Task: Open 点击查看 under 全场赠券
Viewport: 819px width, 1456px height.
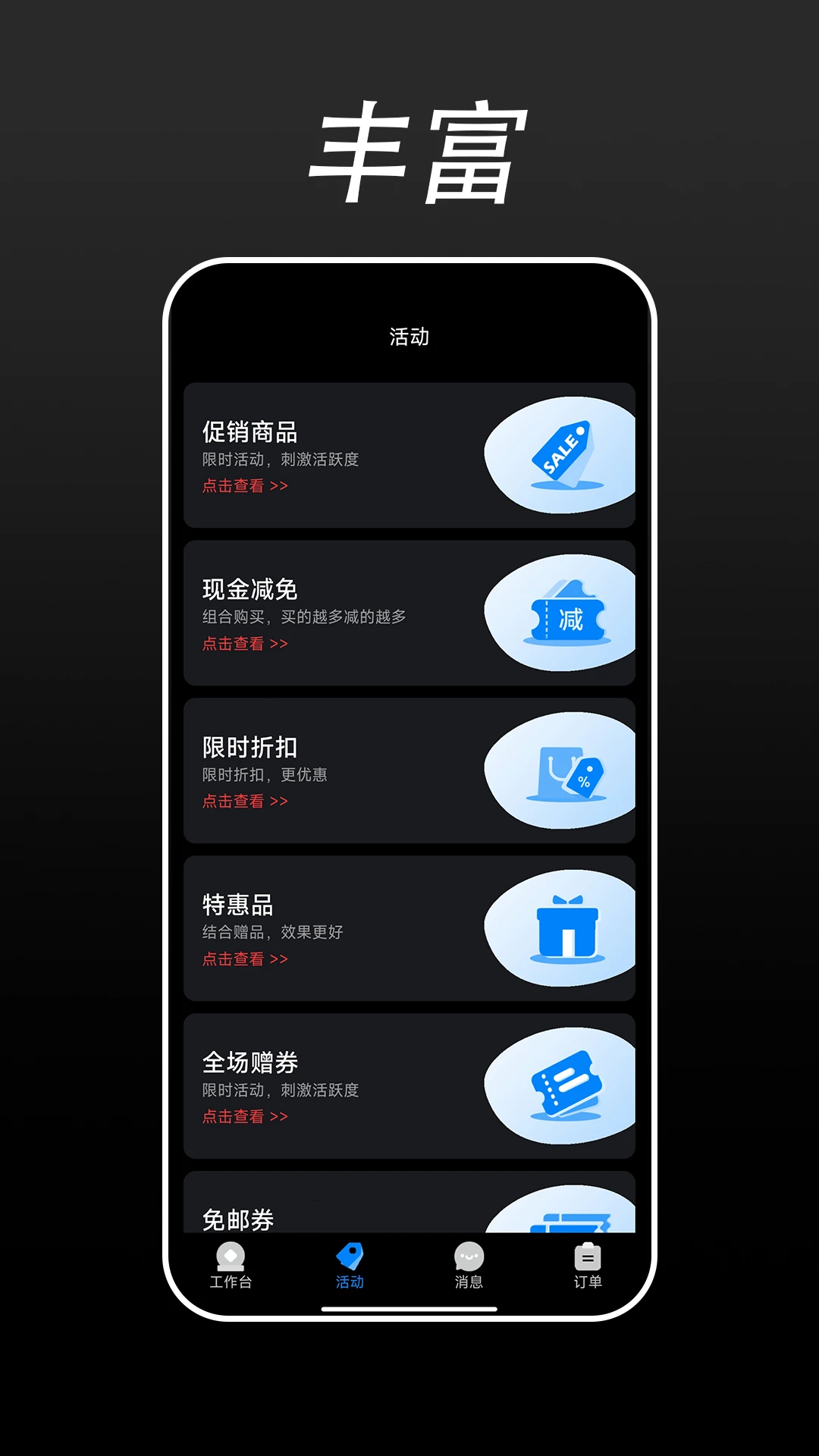Action: (x=243, y=1117)
